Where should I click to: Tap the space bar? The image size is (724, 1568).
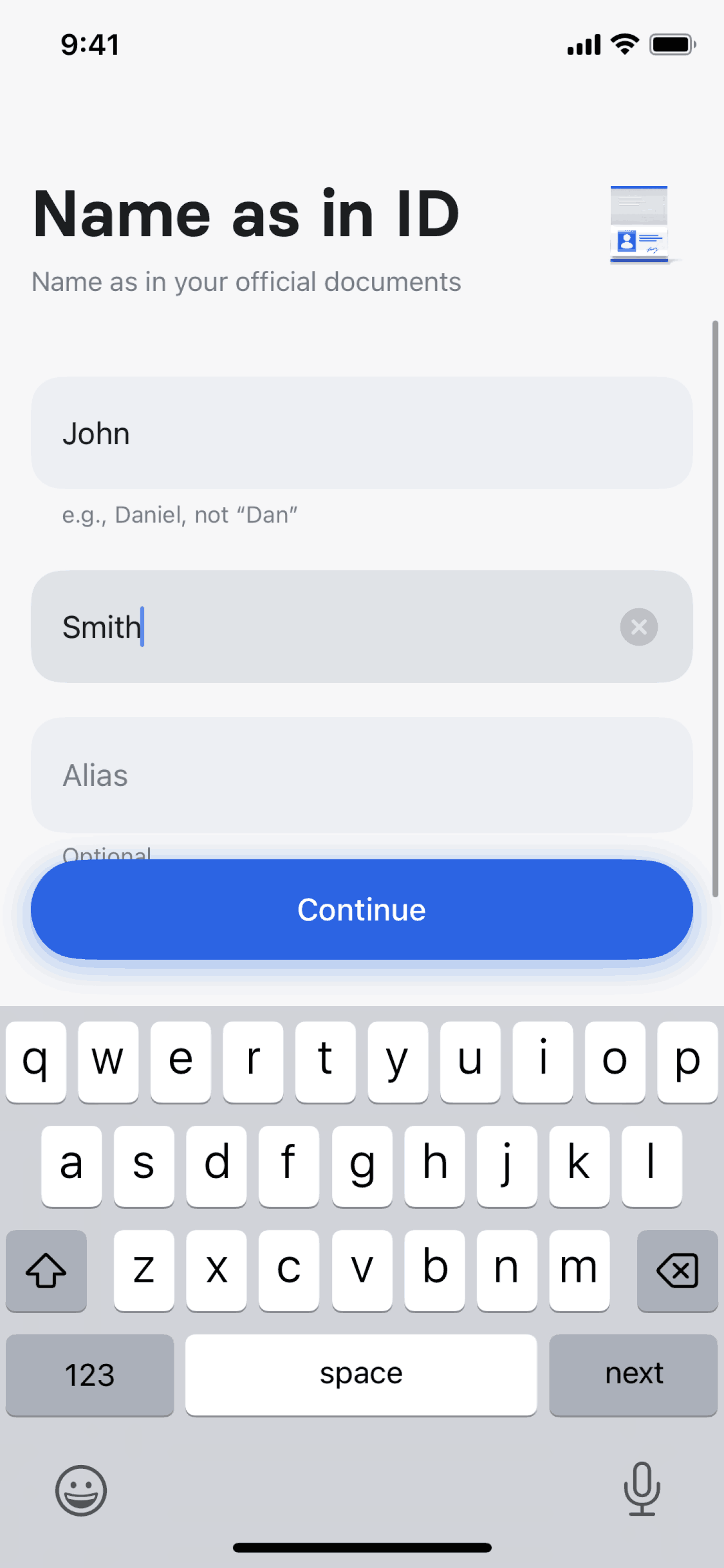point(361,1374)
